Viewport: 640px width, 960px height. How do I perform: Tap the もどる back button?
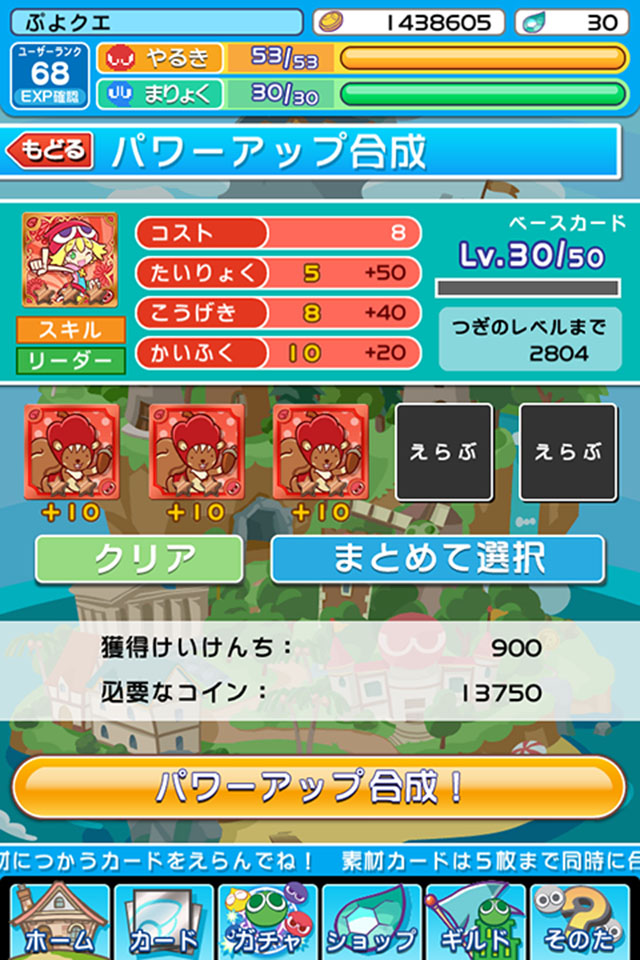pos(50,151)
